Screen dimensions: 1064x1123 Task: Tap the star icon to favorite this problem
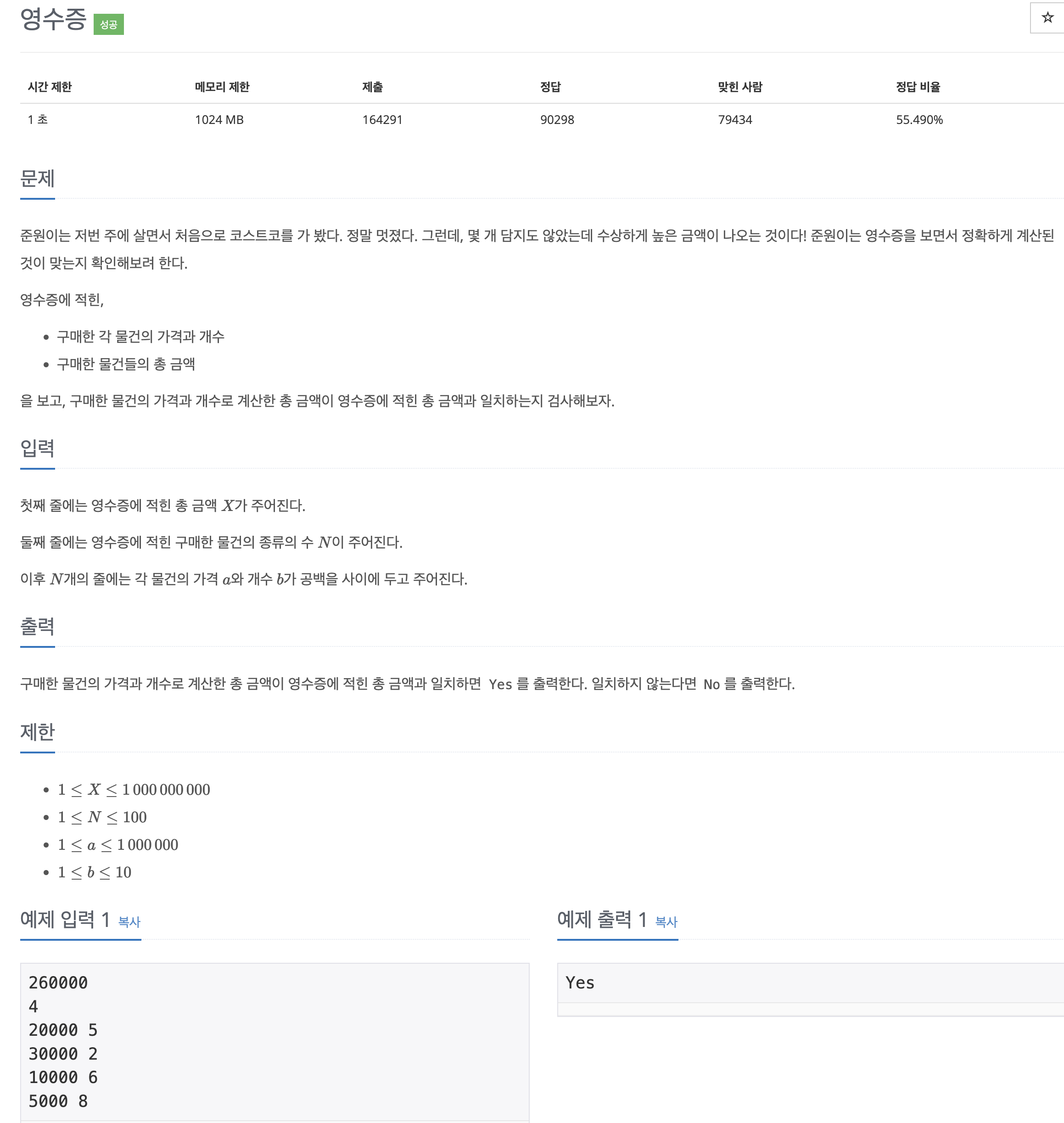click(1047, 18)
